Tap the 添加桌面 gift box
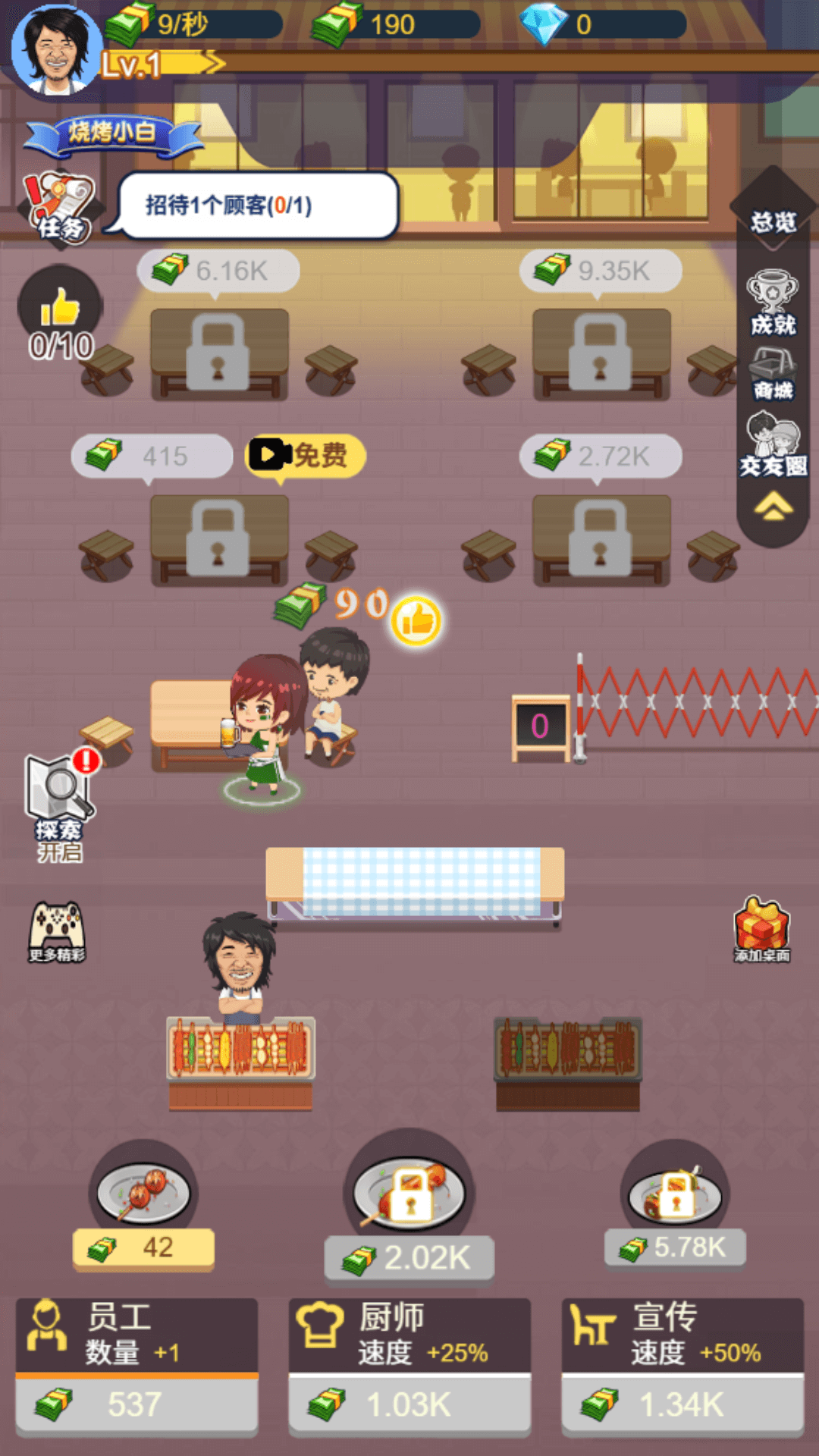Image resolution: width=819 pixels, height=1456 pixels. click(x=762, y=930)
